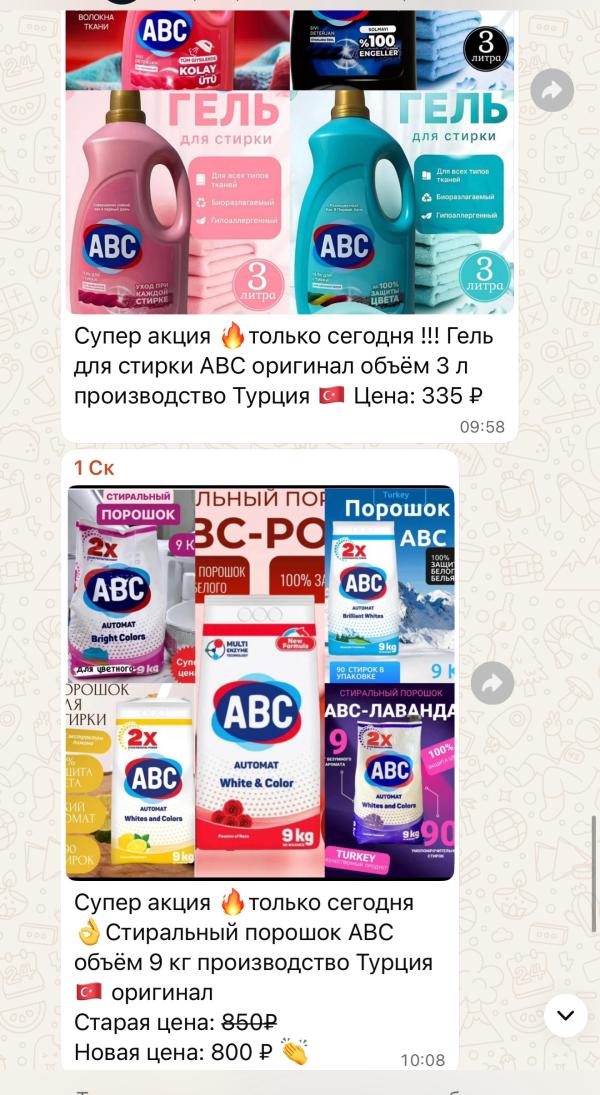Forward the ABC washing powder message
Image resolution: width=600 pixels, height=1095 pixels.
492,683
